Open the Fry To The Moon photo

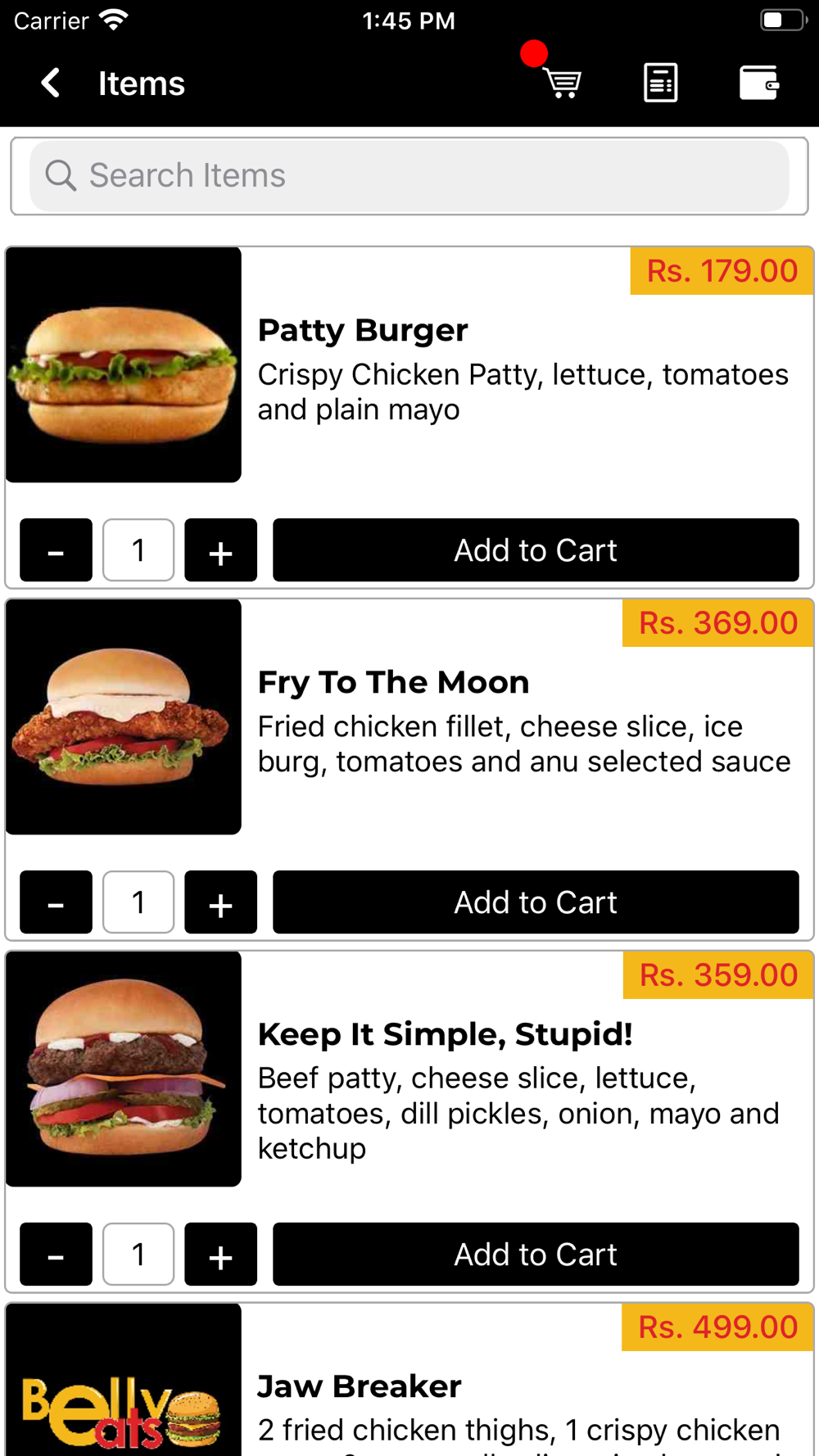[124, 717]
